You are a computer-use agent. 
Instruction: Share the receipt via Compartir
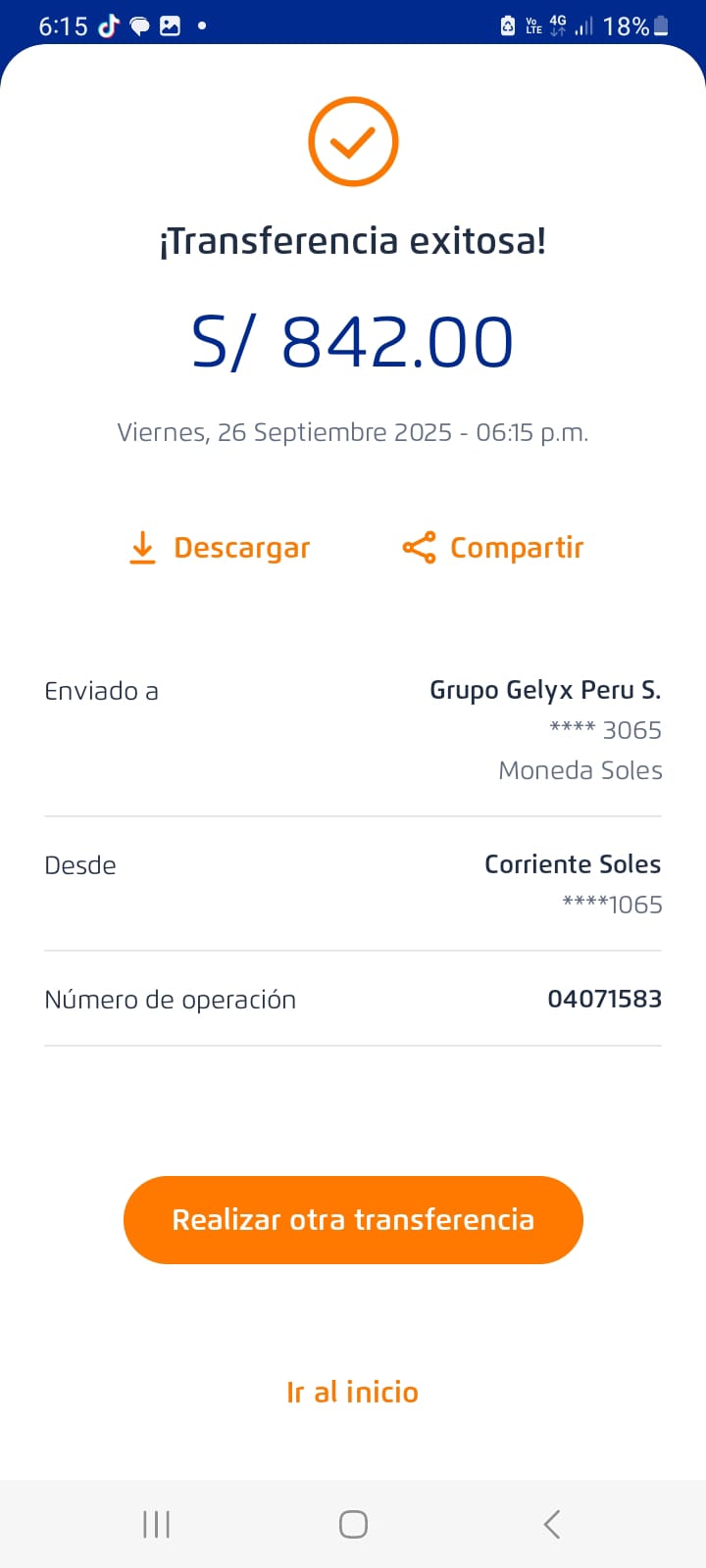493,548
